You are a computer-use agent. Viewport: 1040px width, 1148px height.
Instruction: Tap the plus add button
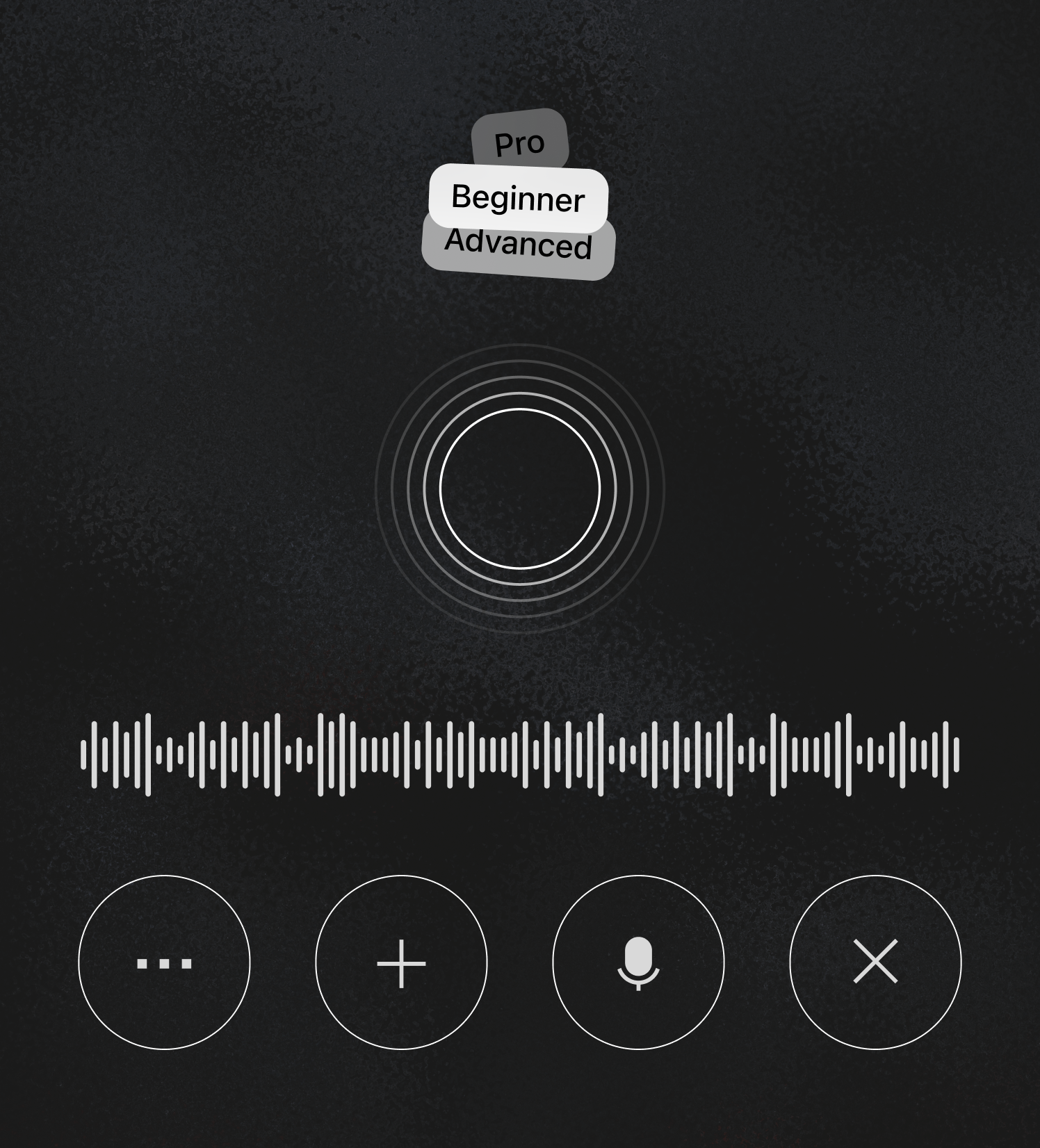[401, 962]
